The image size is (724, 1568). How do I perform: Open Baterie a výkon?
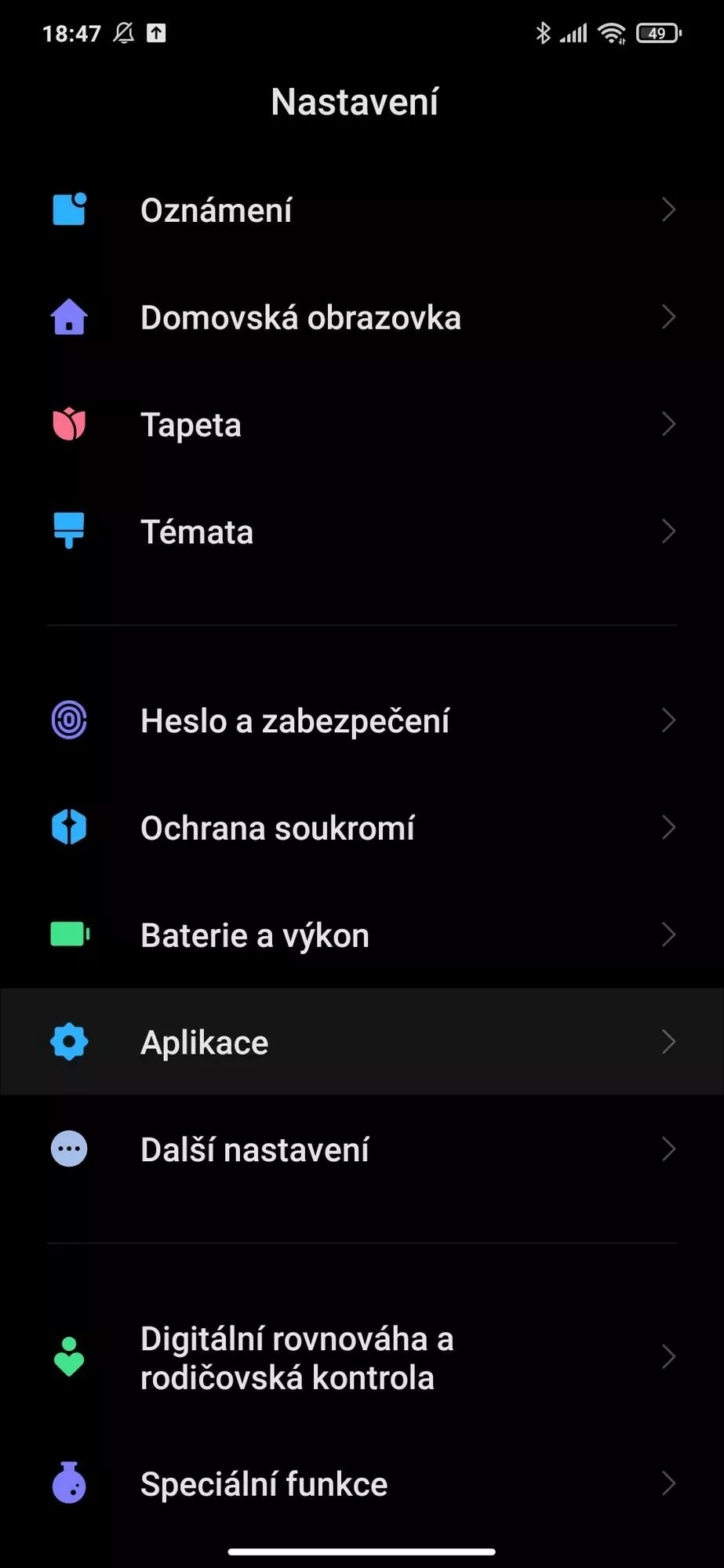click(362, 935)
